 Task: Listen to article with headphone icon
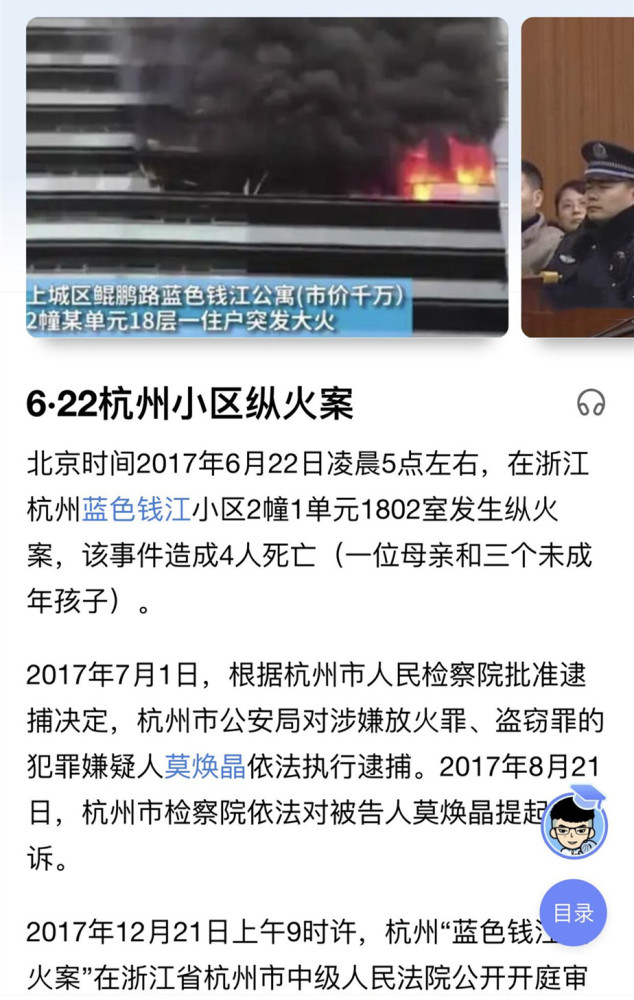tap(591, 403)
